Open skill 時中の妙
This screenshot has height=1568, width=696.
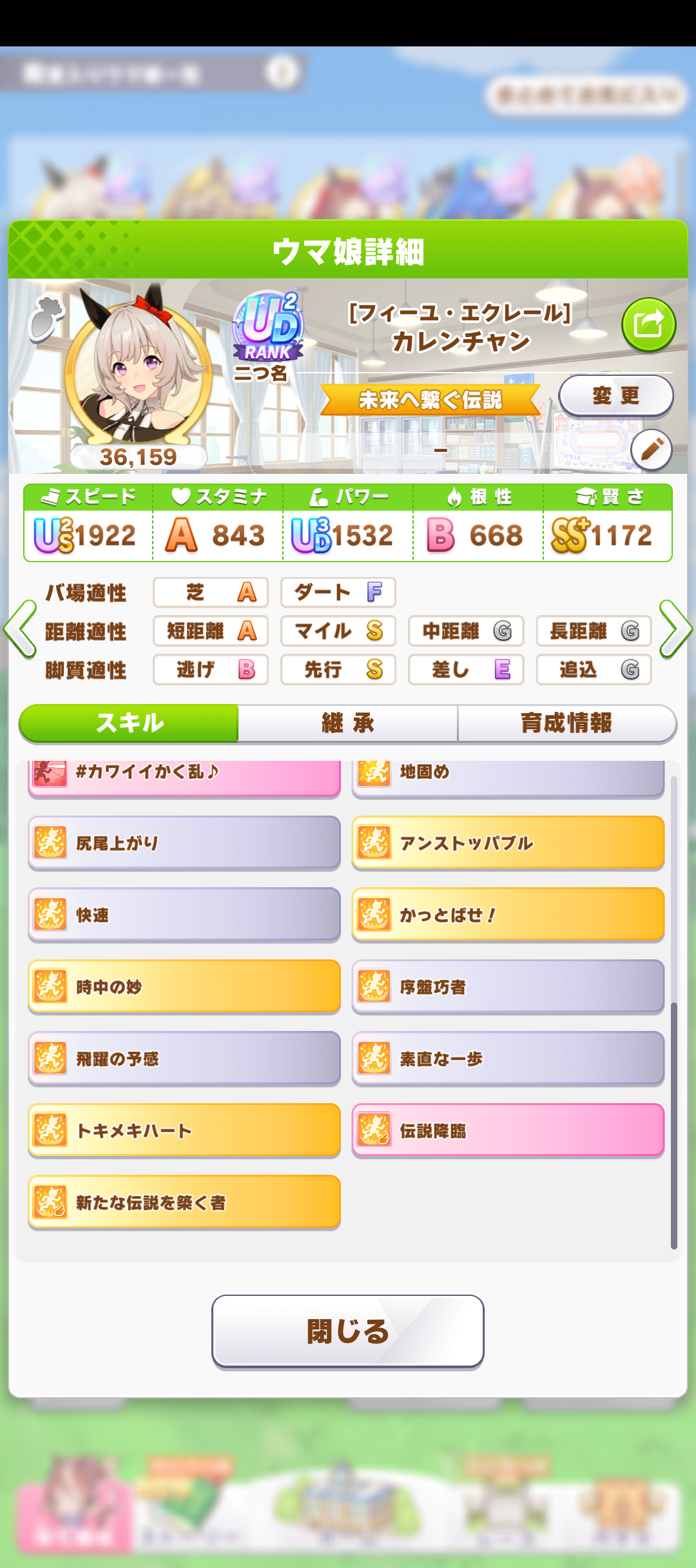click(184, 986)
